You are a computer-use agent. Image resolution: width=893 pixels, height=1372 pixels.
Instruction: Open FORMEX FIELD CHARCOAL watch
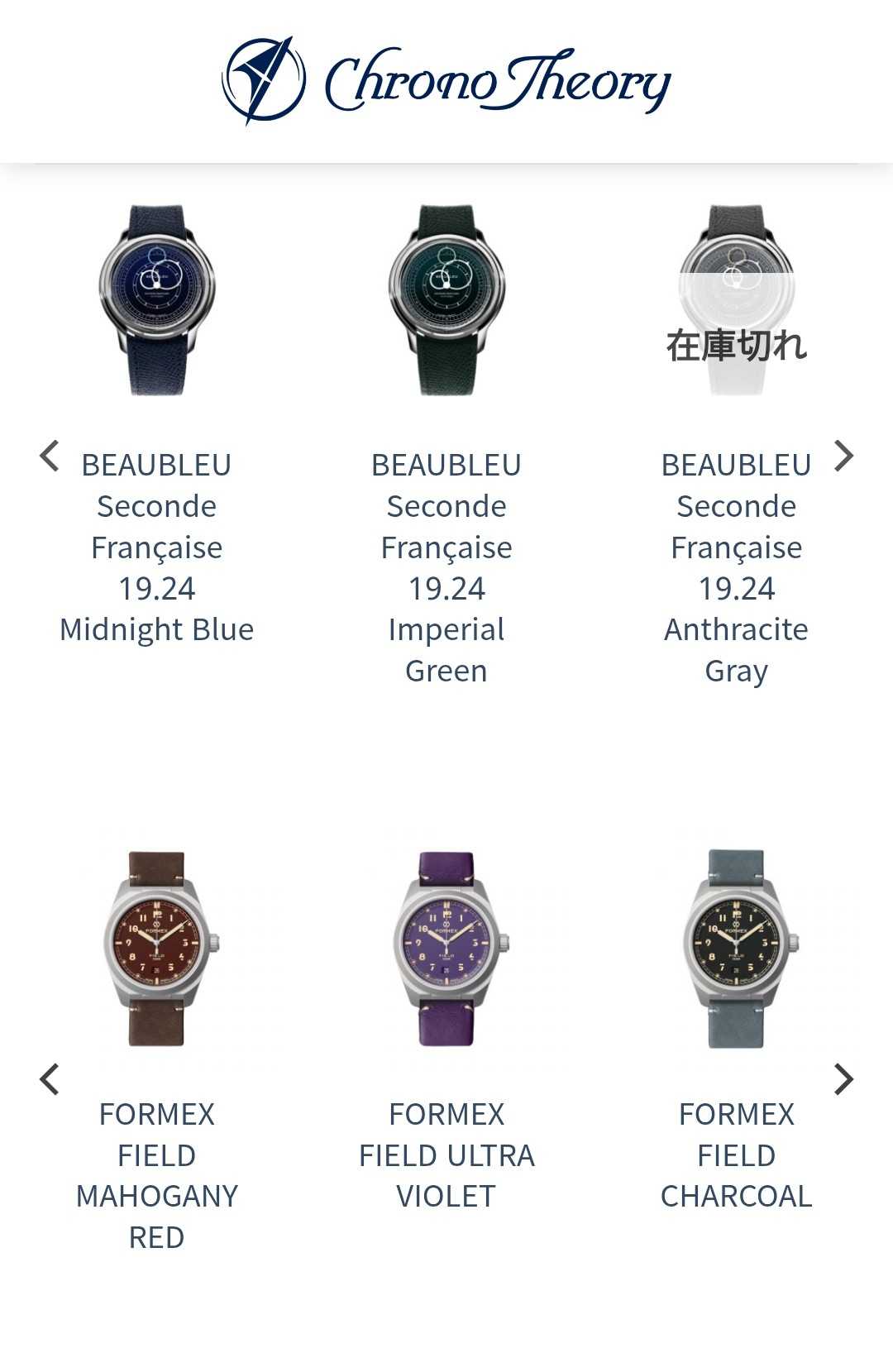tap(736, 949)
